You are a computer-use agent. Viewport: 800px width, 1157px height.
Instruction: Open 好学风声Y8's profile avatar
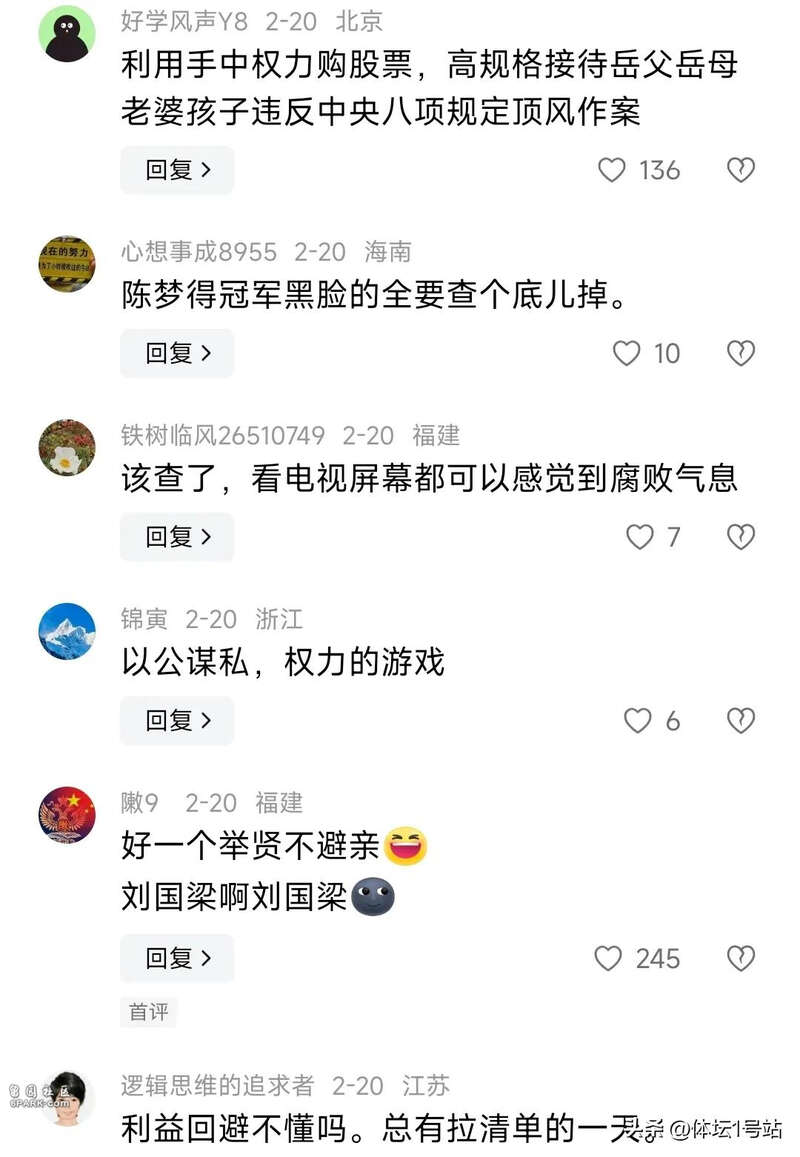(67, 32)
